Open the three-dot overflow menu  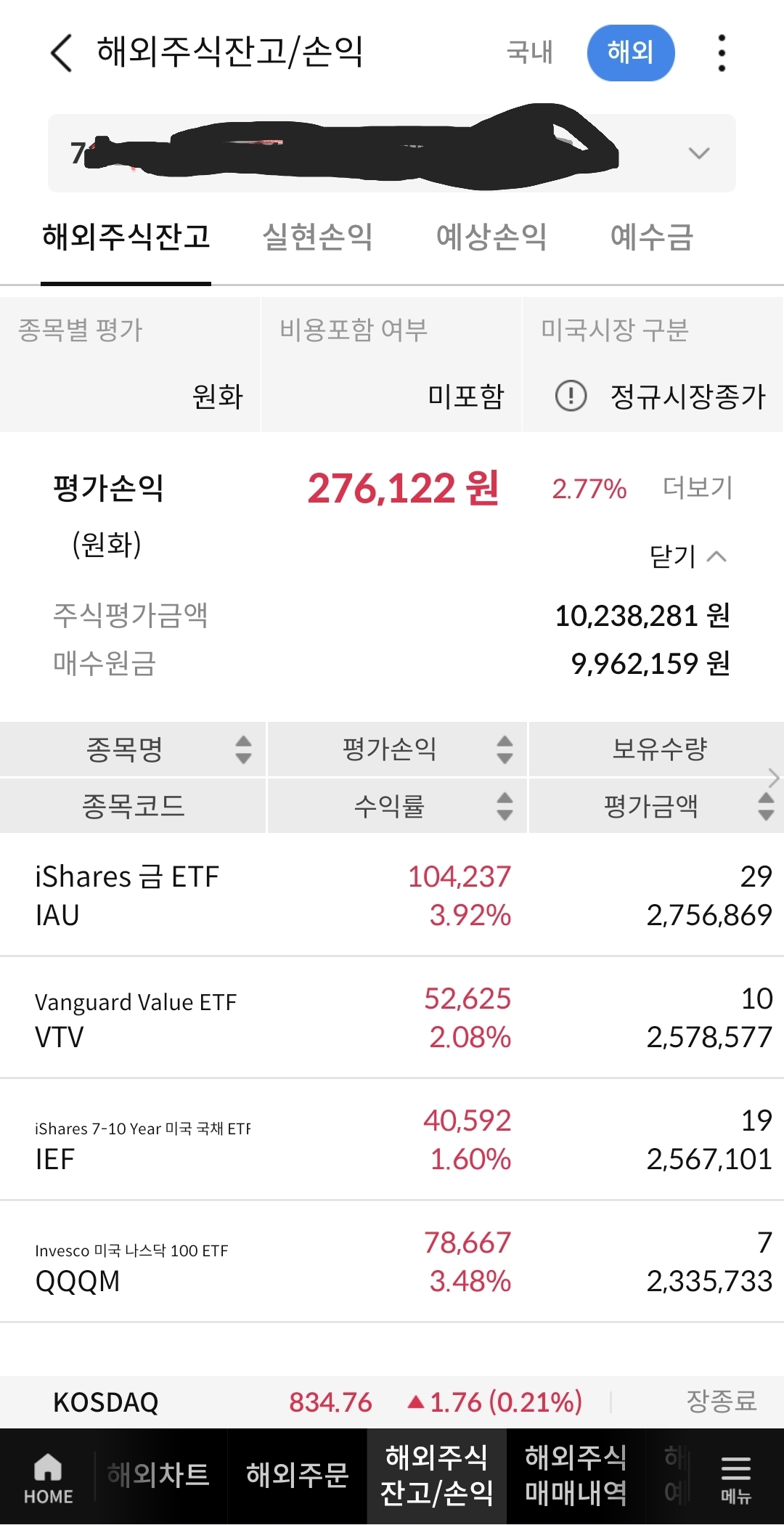(x=721, y=53)
